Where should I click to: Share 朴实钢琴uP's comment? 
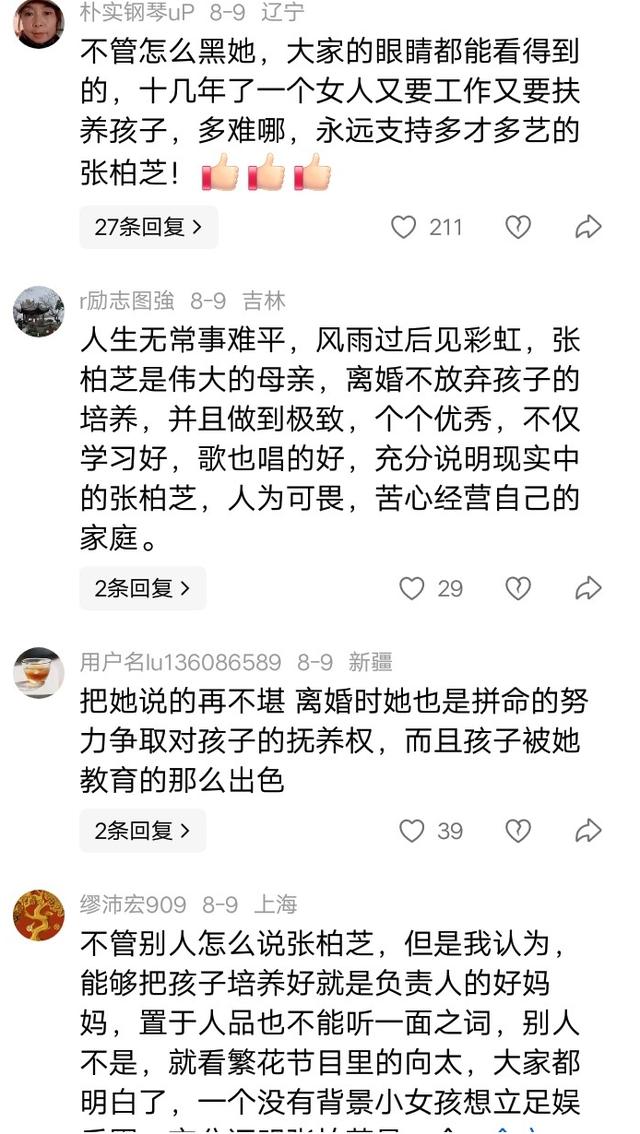tap(588, 227)
